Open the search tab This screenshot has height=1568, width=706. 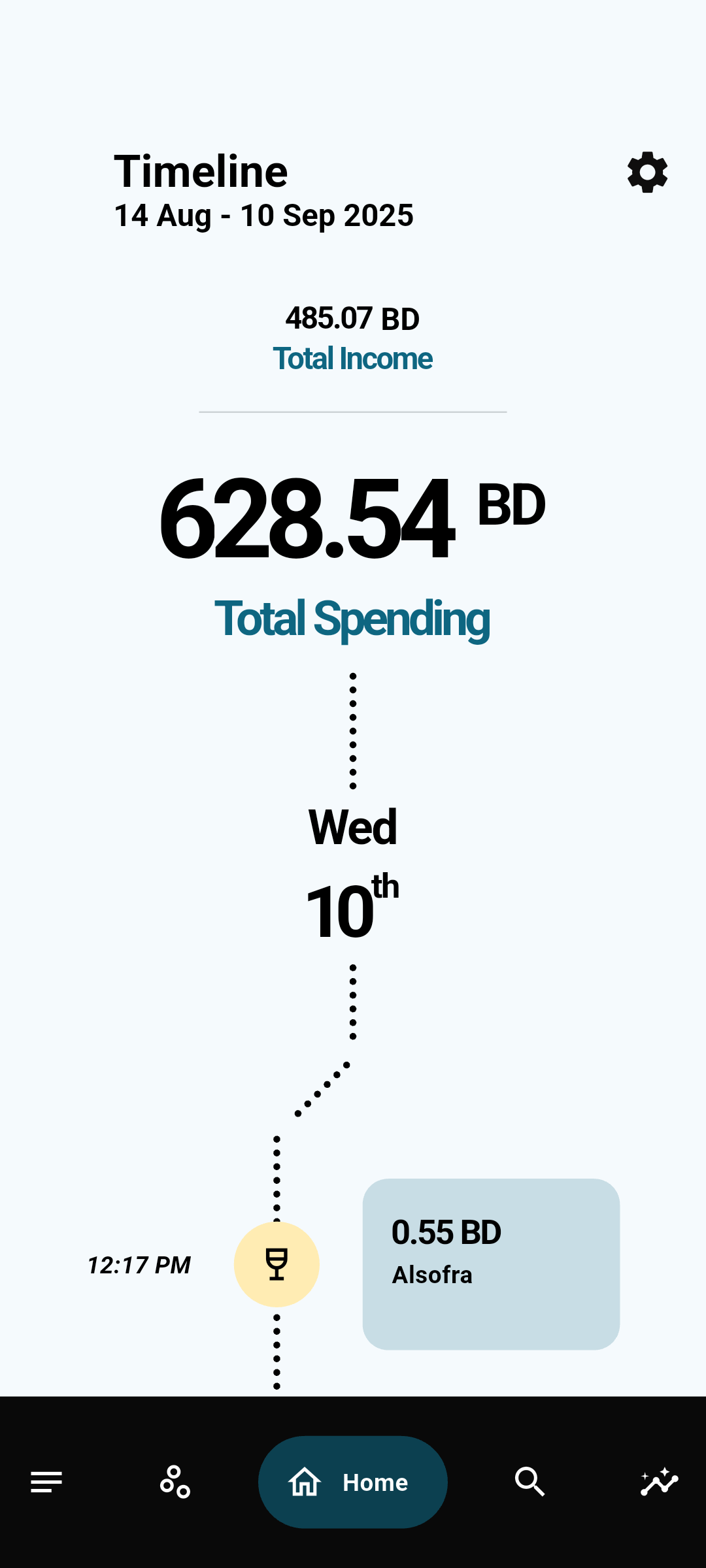point(529,1482)
